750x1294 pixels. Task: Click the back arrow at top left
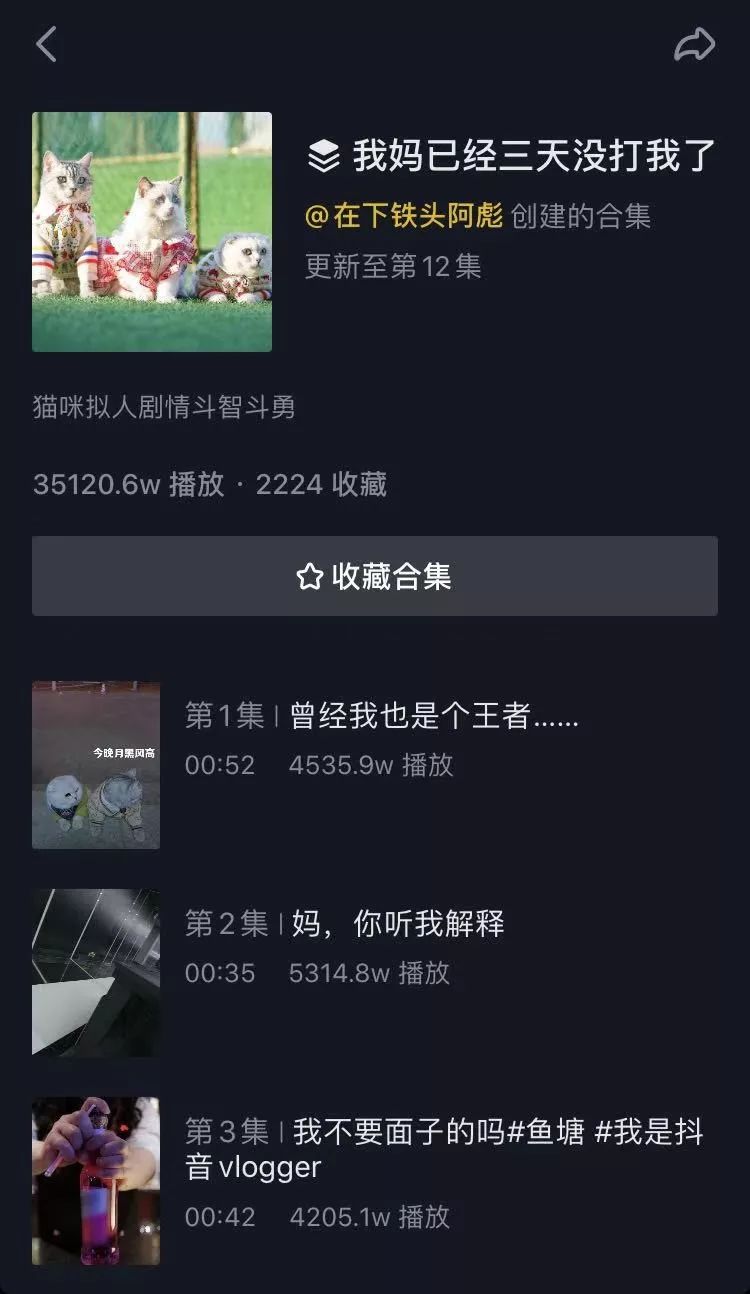(x=47, y=44)
